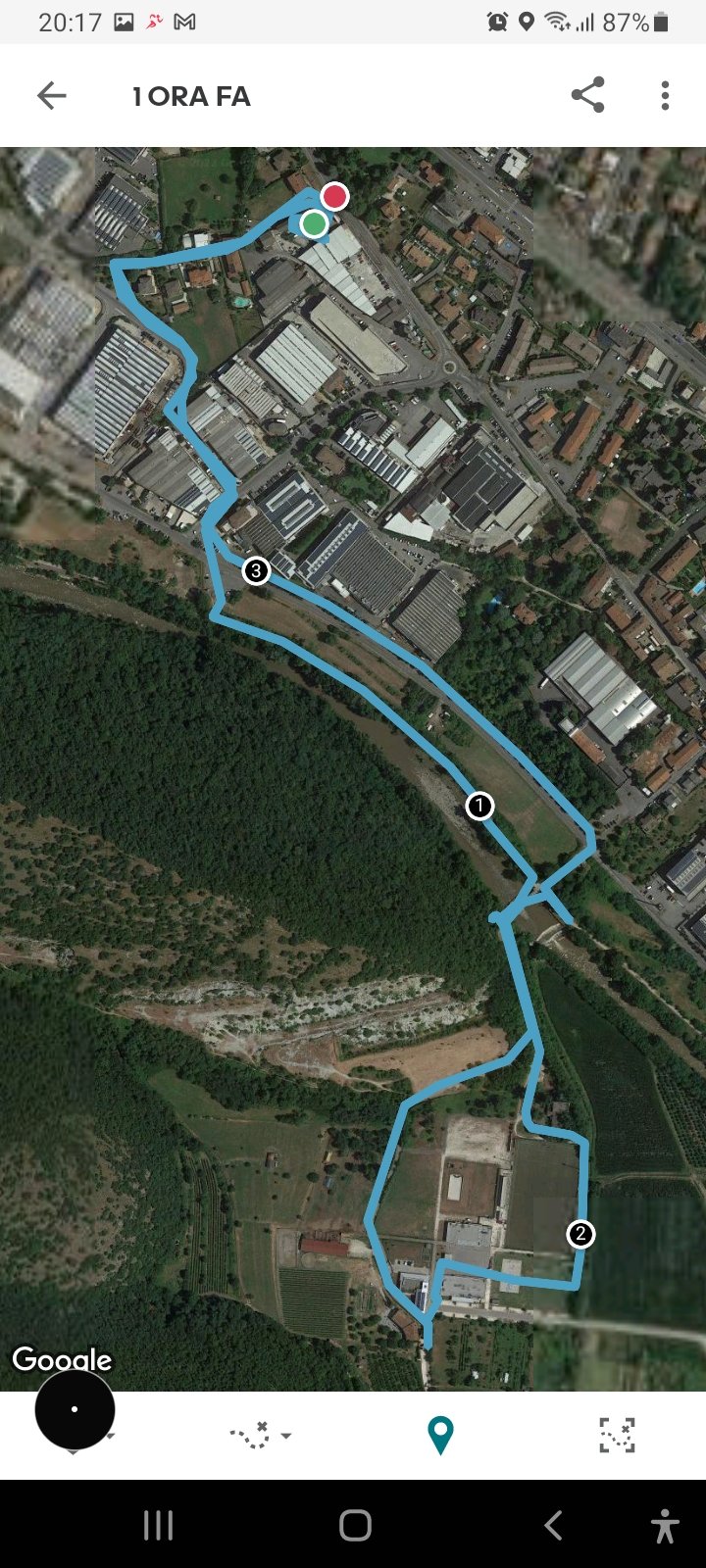Viewport: 706px width, 1568px height.
Task: Select lap marker 1 on the route
Action: click(479, 806)
